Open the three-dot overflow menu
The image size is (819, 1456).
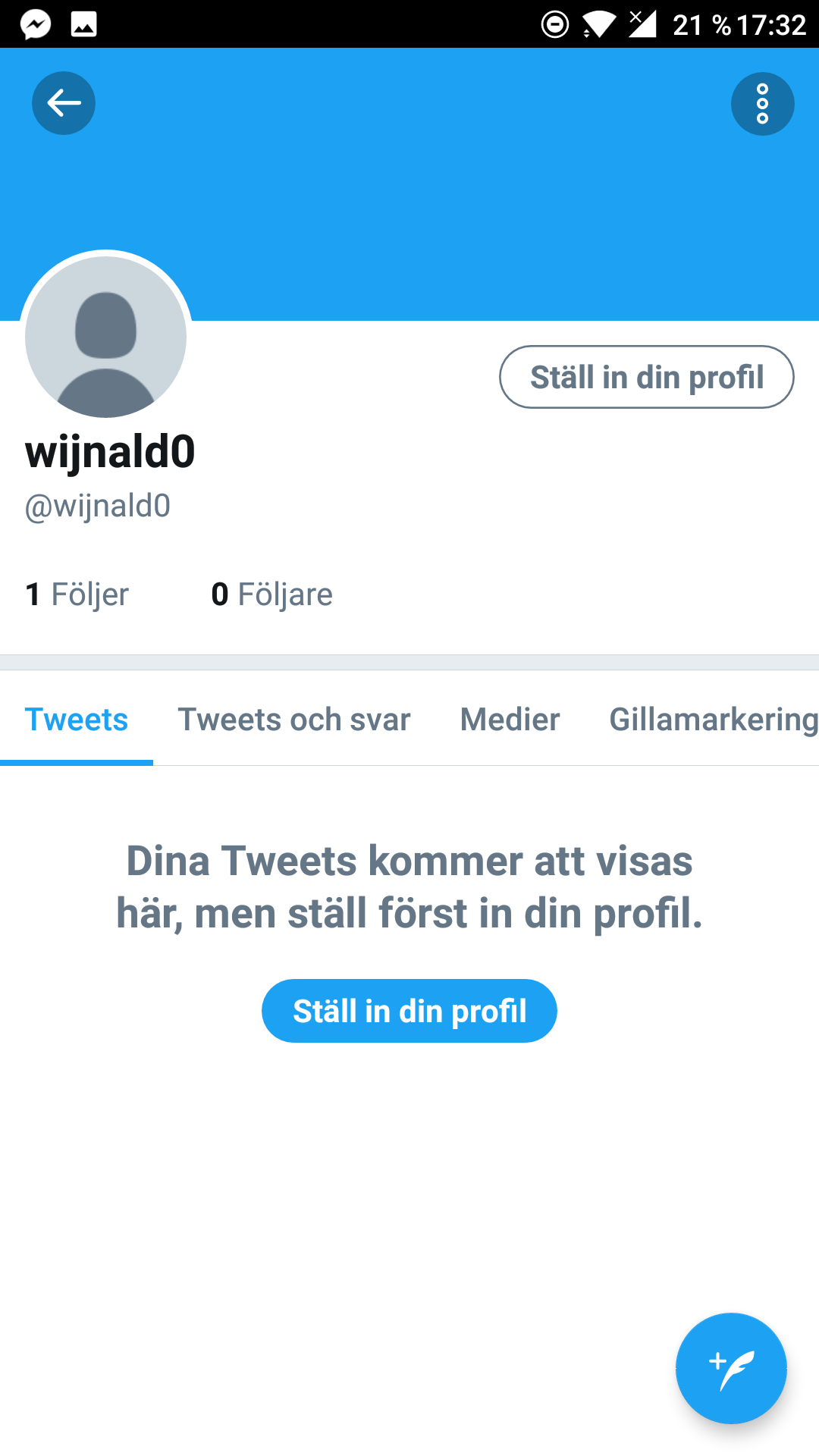[762, 104]
